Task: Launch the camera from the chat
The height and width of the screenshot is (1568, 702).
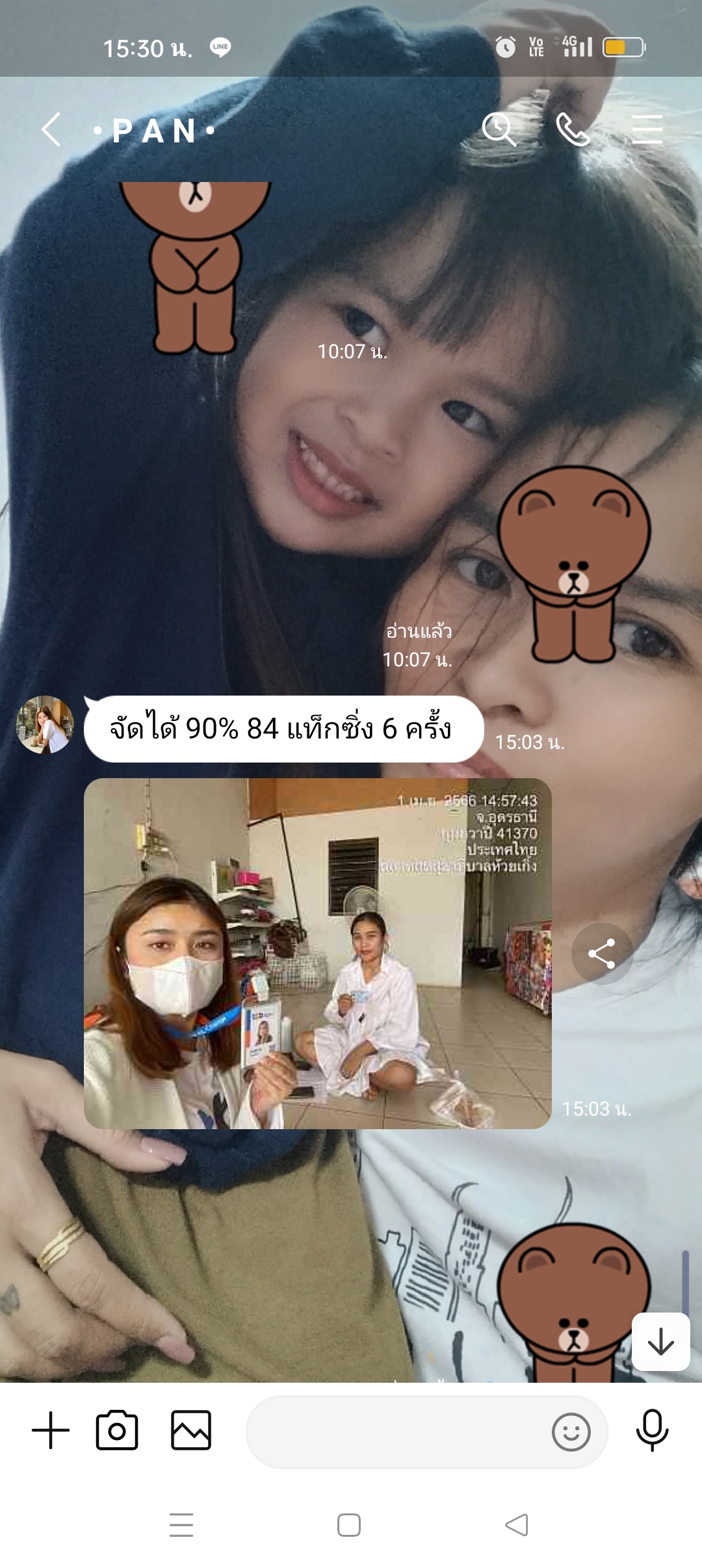Action: pos(117,1430)
